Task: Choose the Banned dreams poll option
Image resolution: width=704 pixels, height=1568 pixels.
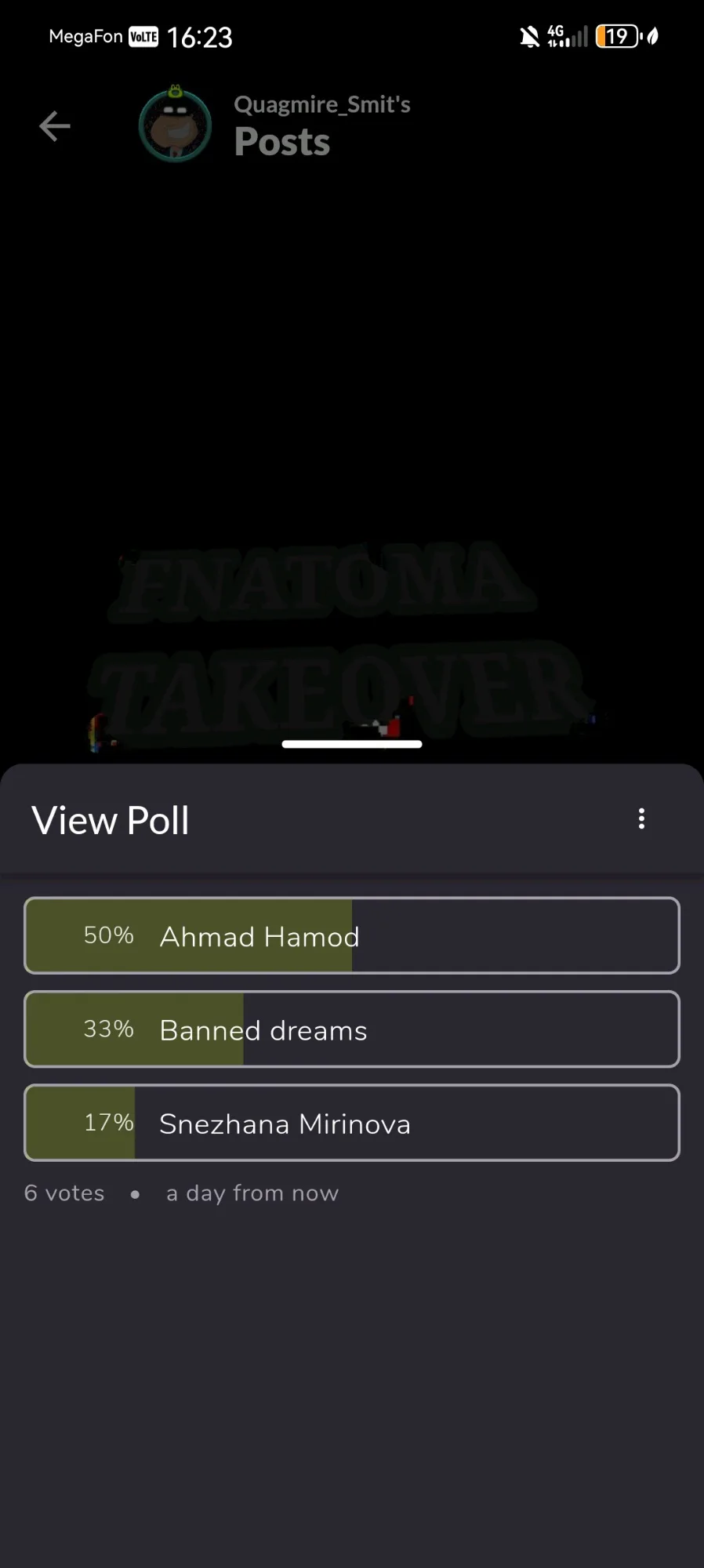Action: [x=352, y=1029]
